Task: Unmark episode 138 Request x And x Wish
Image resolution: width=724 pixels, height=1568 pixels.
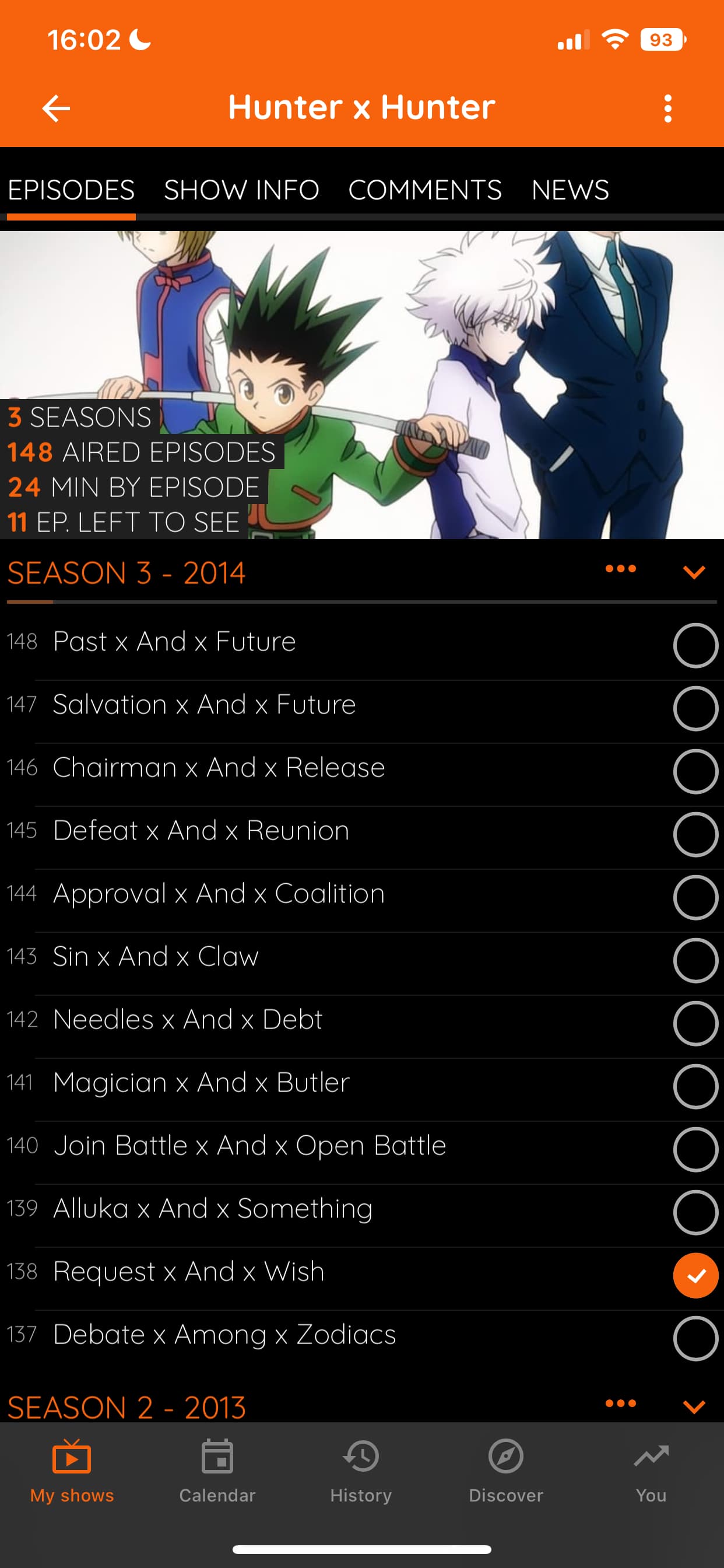Action: point(695,1275)
